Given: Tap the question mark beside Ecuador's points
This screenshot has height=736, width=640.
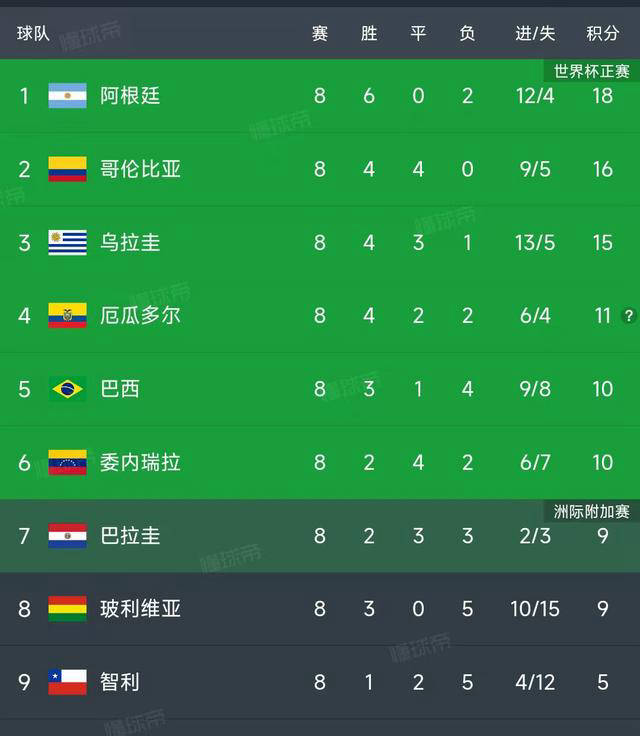Looking at the screenshot, I should pos(628,316).
